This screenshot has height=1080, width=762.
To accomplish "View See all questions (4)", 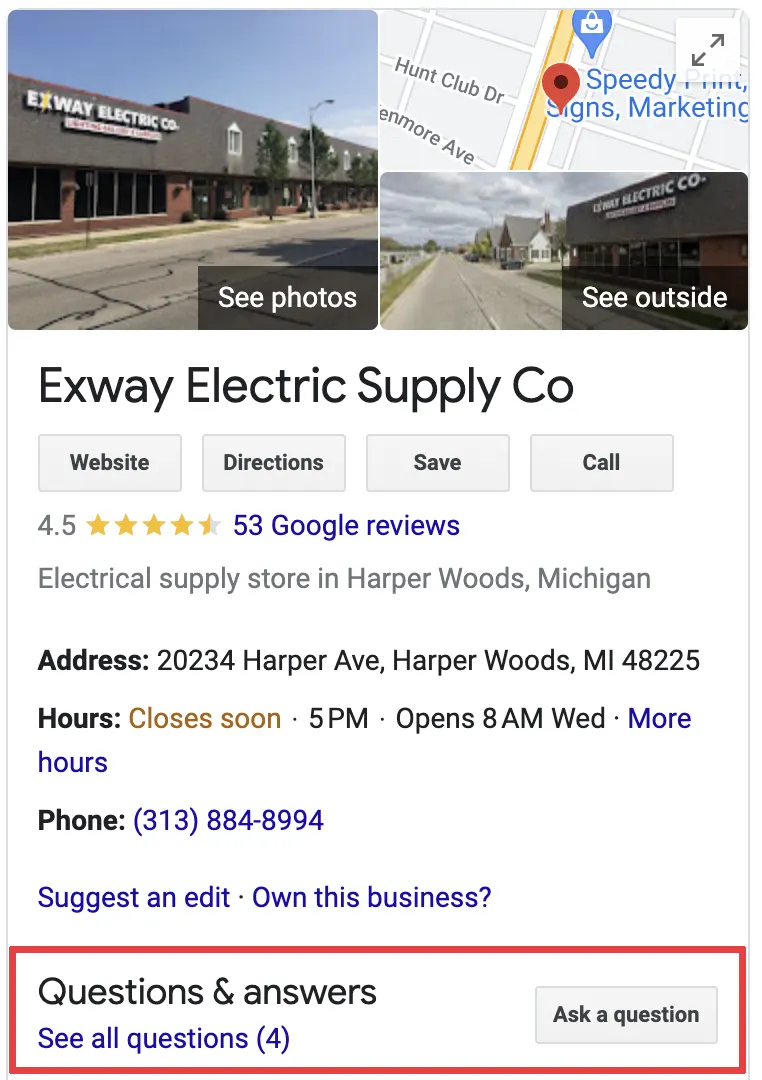I will coord(163,1039).
